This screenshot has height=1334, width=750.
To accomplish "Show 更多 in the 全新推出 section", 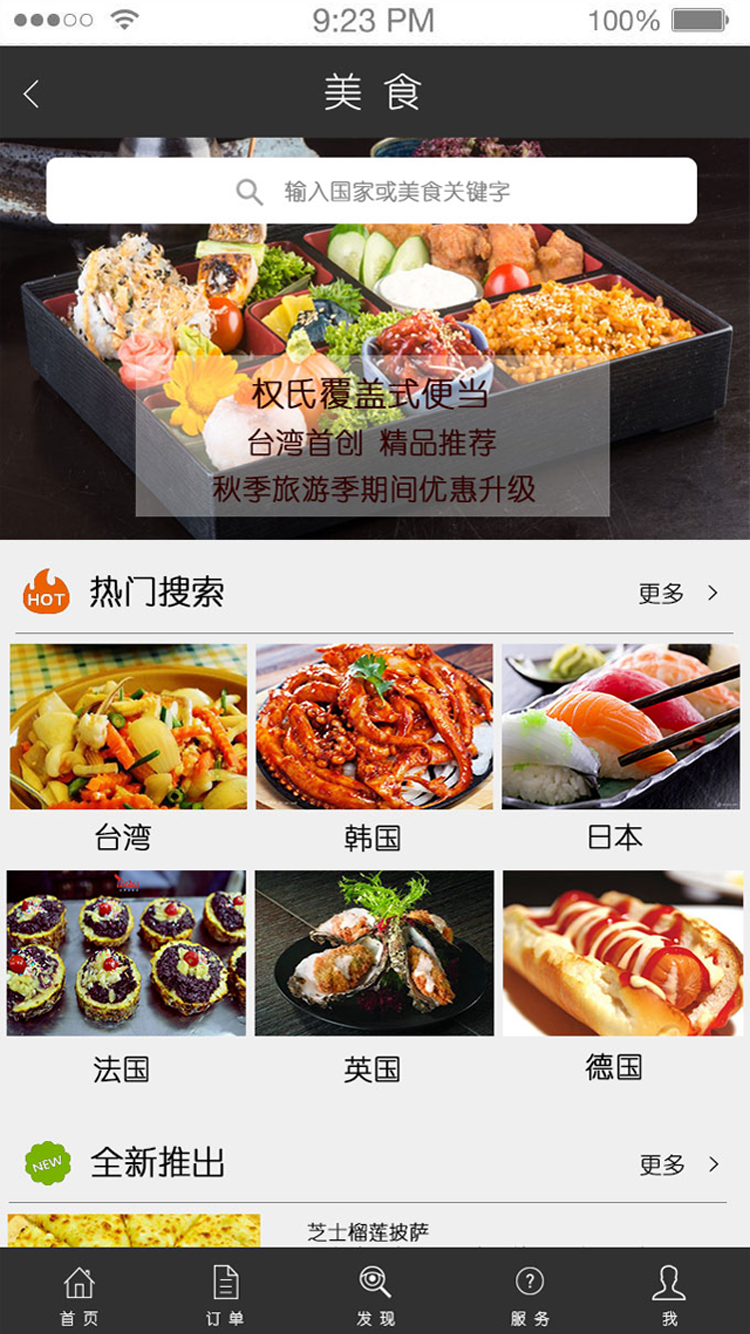I will tap(678, 1164).
